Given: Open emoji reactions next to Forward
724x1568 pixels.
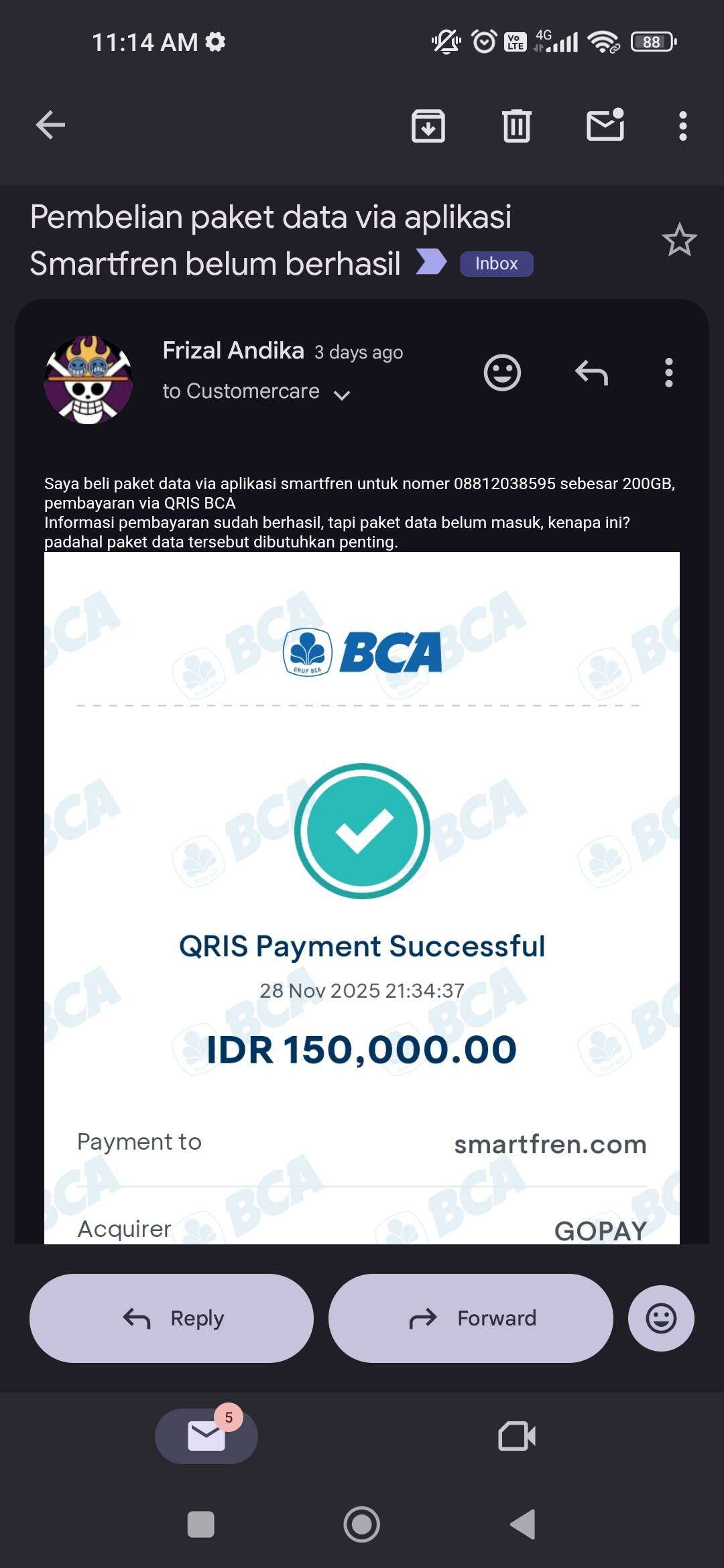Looking at the screenshot, I should pyautogui.click(x=660, y=1318).
